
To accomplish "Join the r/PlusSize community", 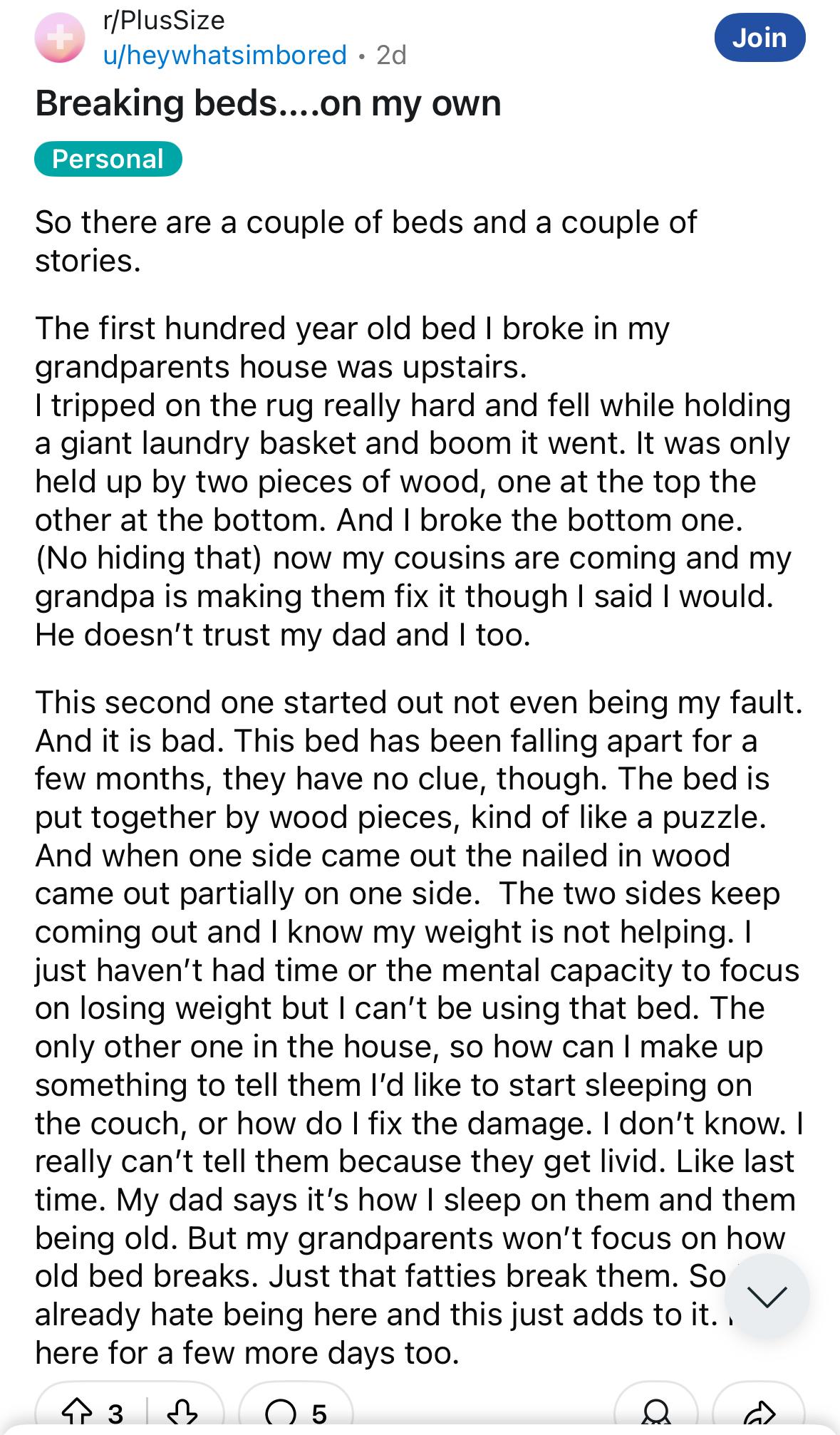I will coord(759,37).
